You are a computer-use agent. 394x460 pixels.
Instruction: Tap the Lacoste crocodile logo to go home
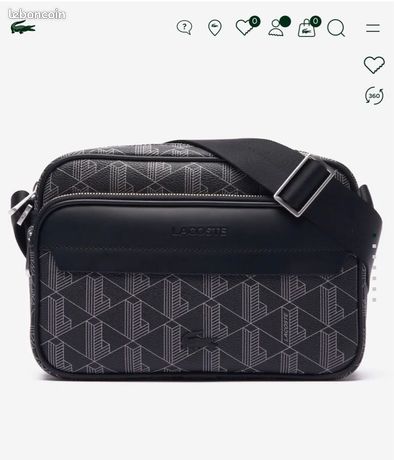pos(23,27)
